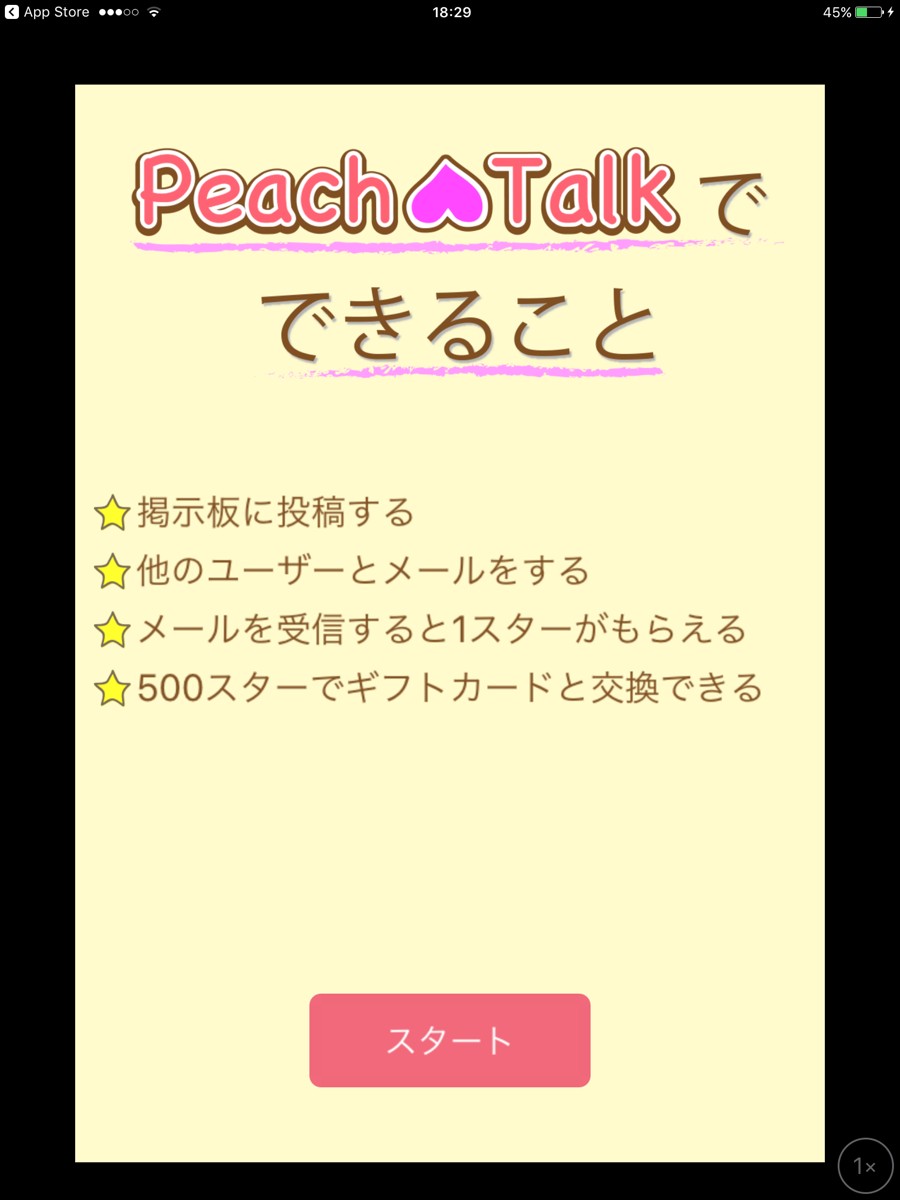This screenshot has width=900, height=1200.
Task: Tap the スタート button
Action: click(x=449, y=1040)
